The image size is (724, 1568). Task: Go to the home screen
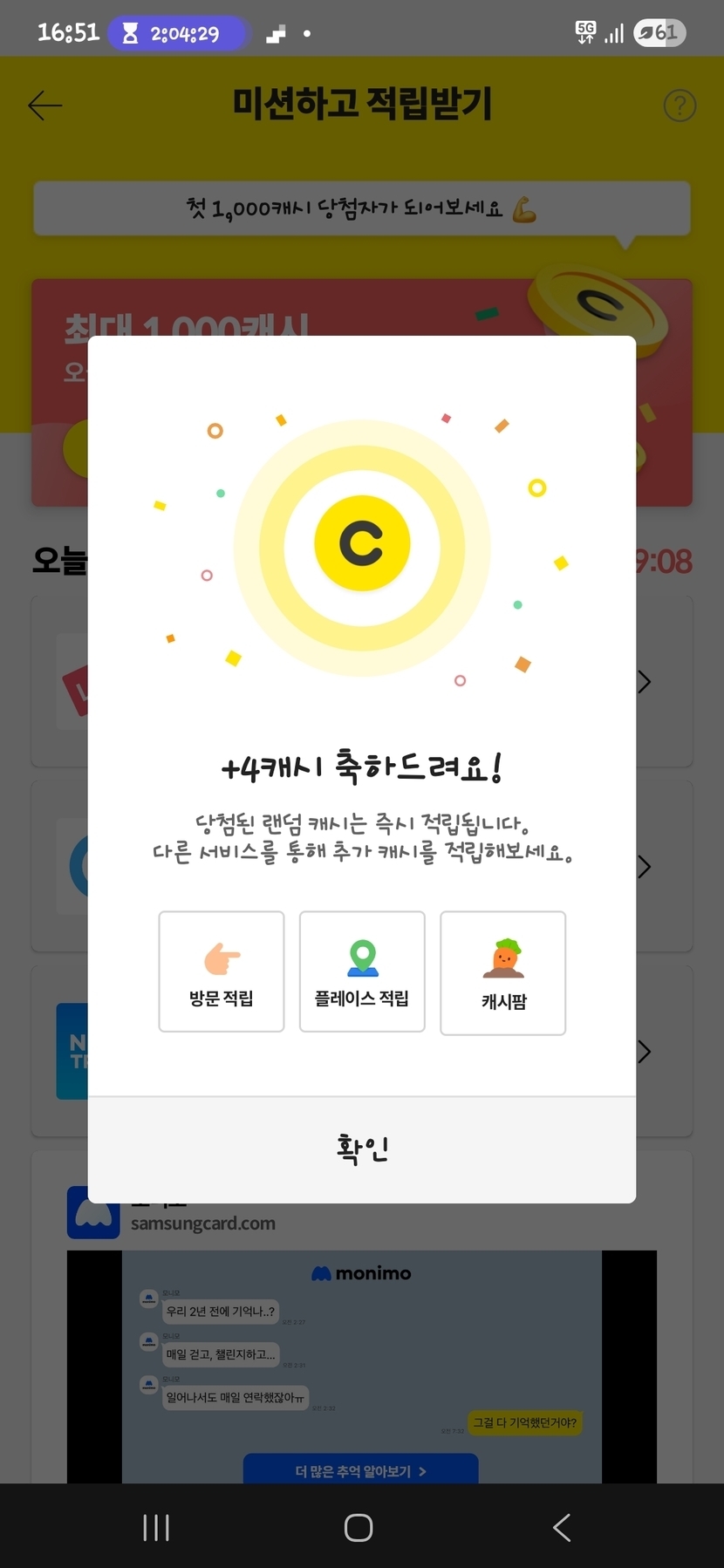(359, 1527)
